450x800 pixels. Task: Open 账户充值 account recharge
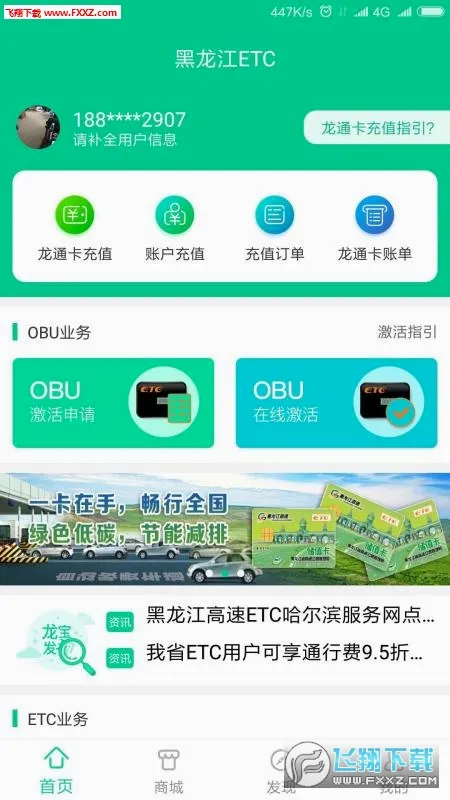coord(174,229)
